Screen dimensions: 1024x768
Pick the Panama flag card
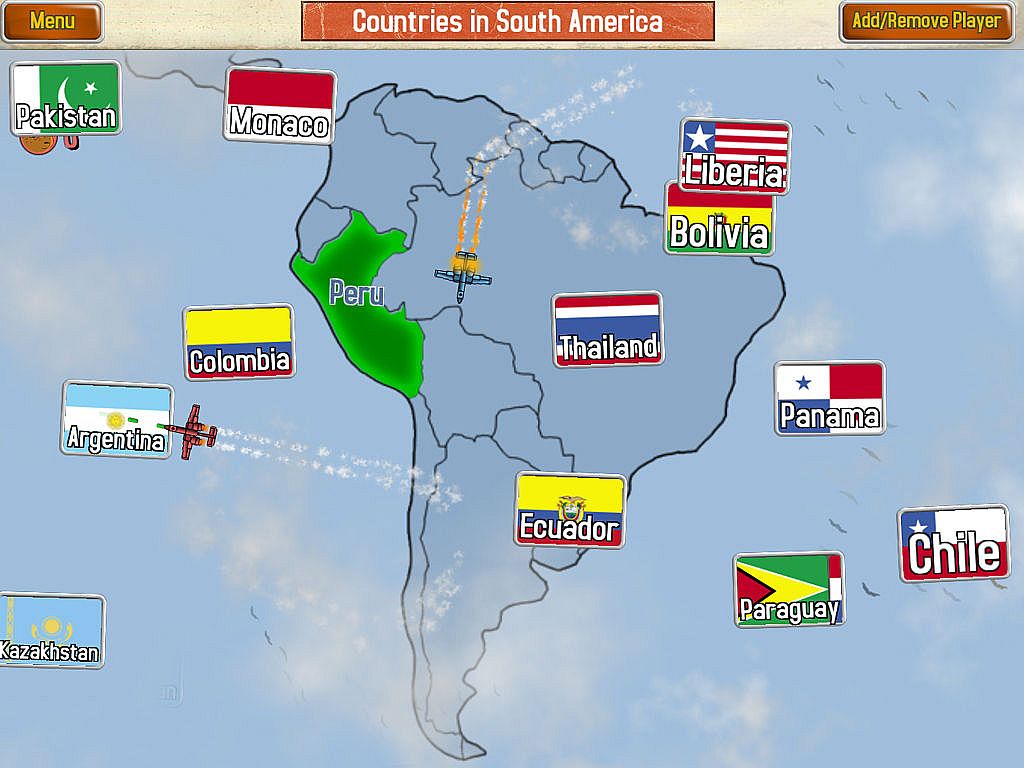[830, 398]
